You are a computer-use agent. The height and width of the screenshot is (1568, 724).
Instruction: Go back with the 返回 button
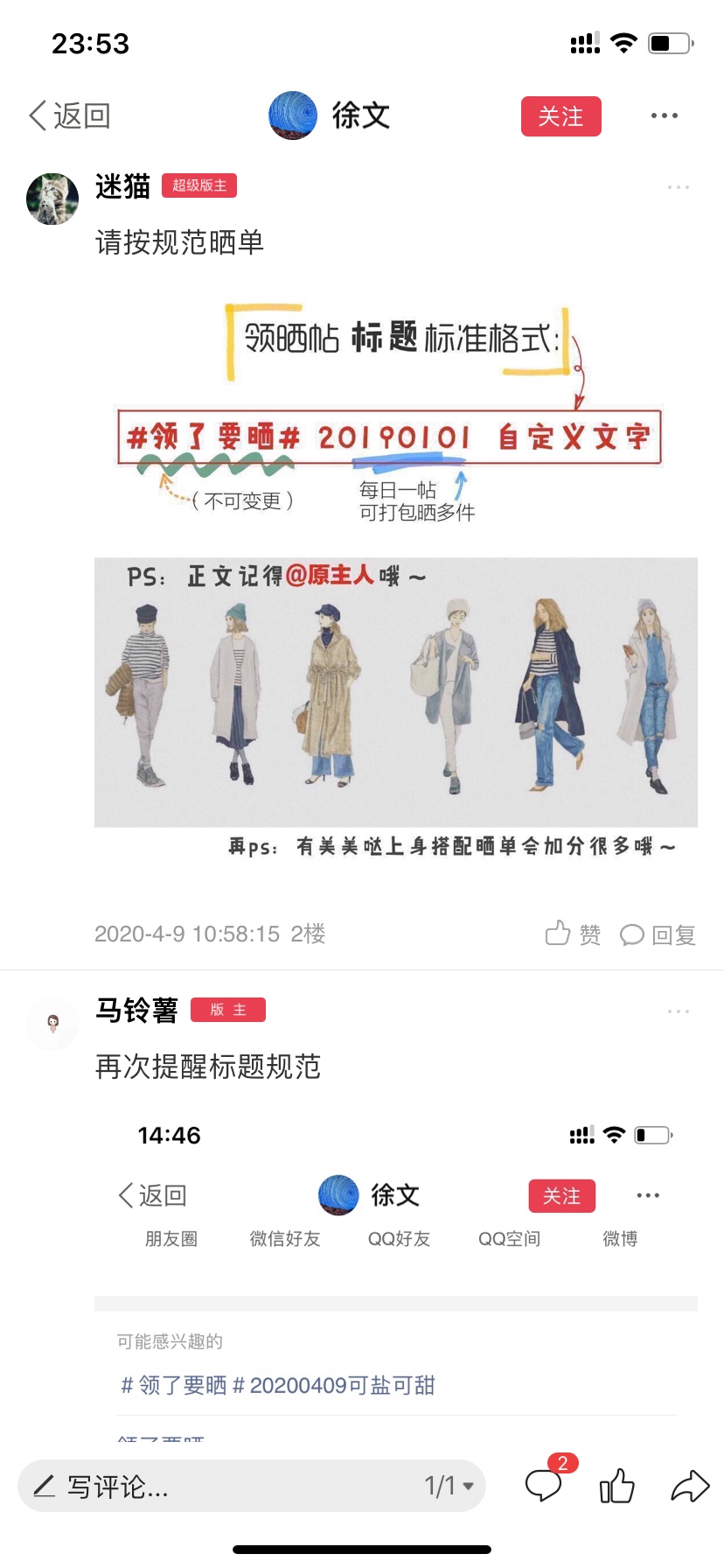[x=70, y=115]
